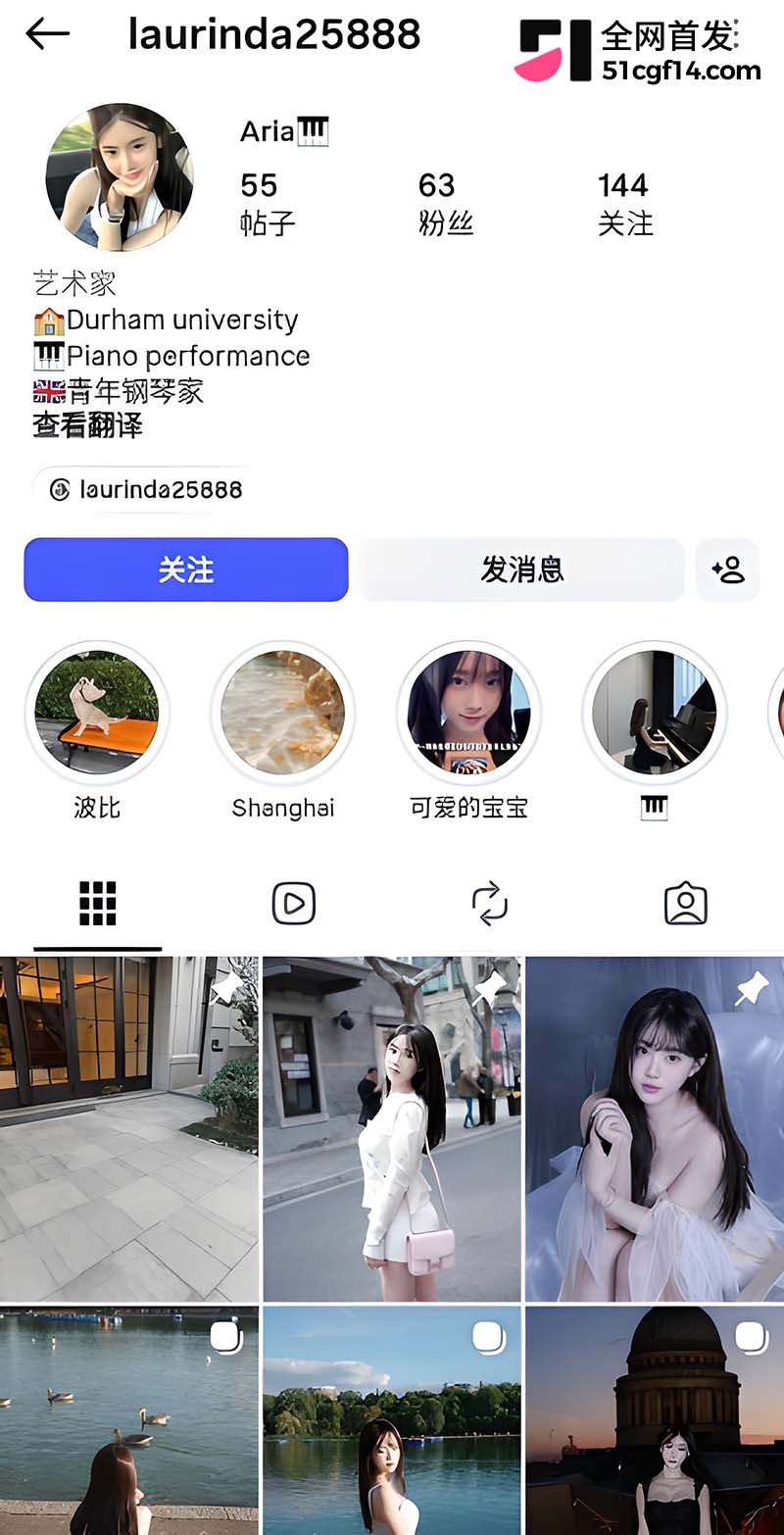Go back using the top-left arrow
This screenshot has height=1535, width=784.
tap(47, 34)
